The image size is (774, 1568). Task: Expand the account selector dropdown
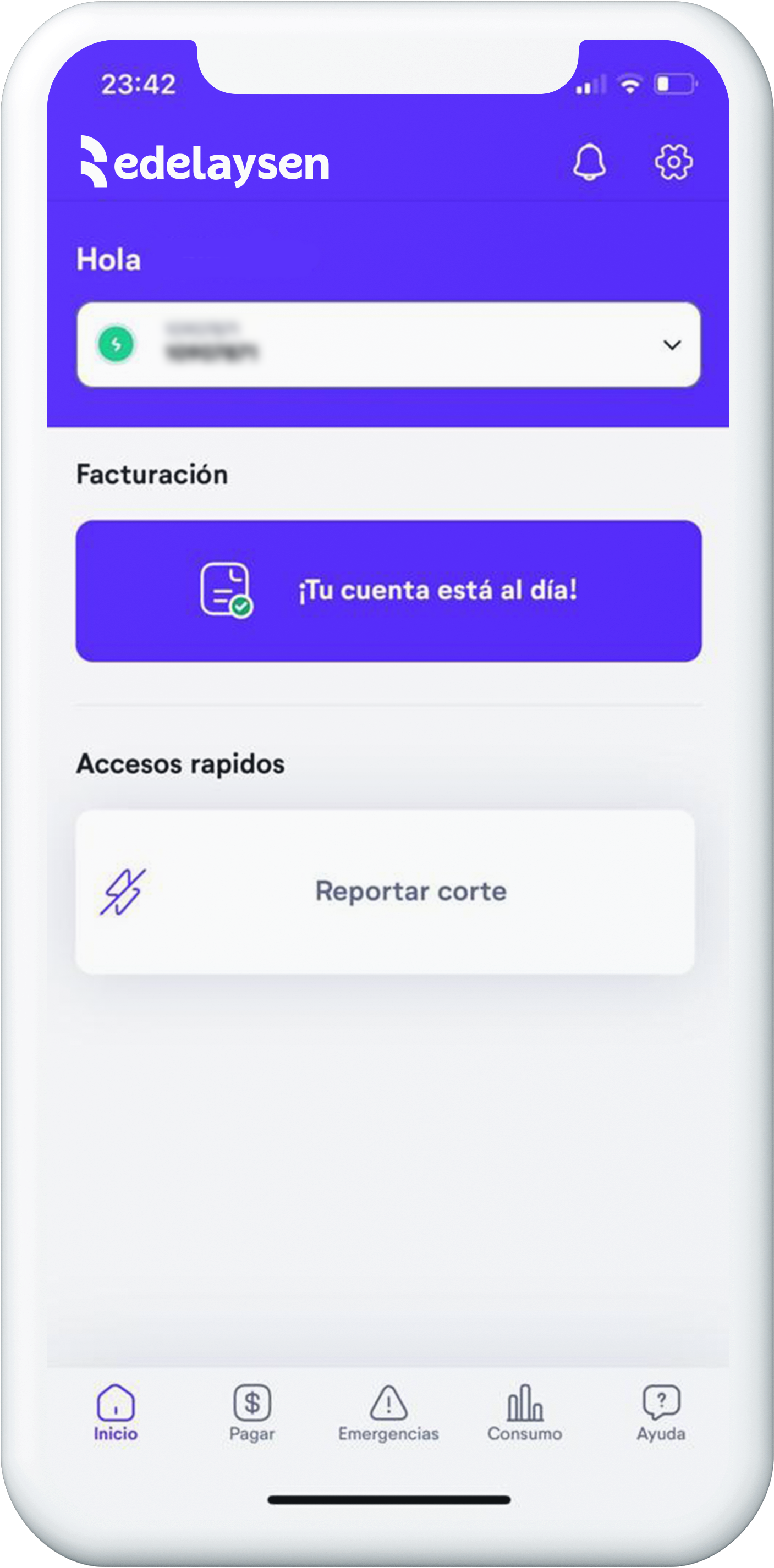[671, 345]
